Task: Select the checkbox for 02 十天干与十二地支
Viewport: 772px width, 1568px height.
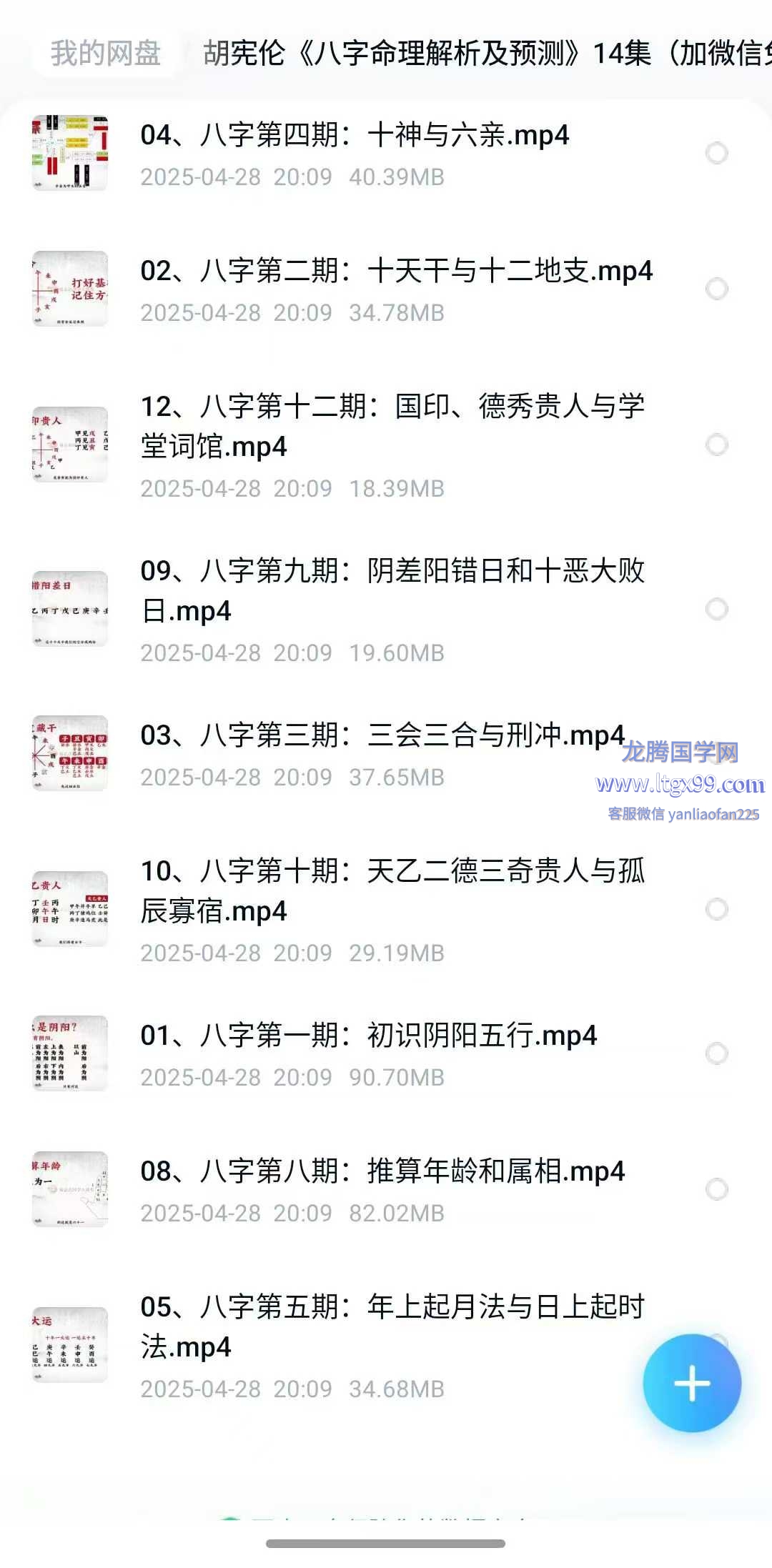Action: pyautogui.click(x=716, y=289)
